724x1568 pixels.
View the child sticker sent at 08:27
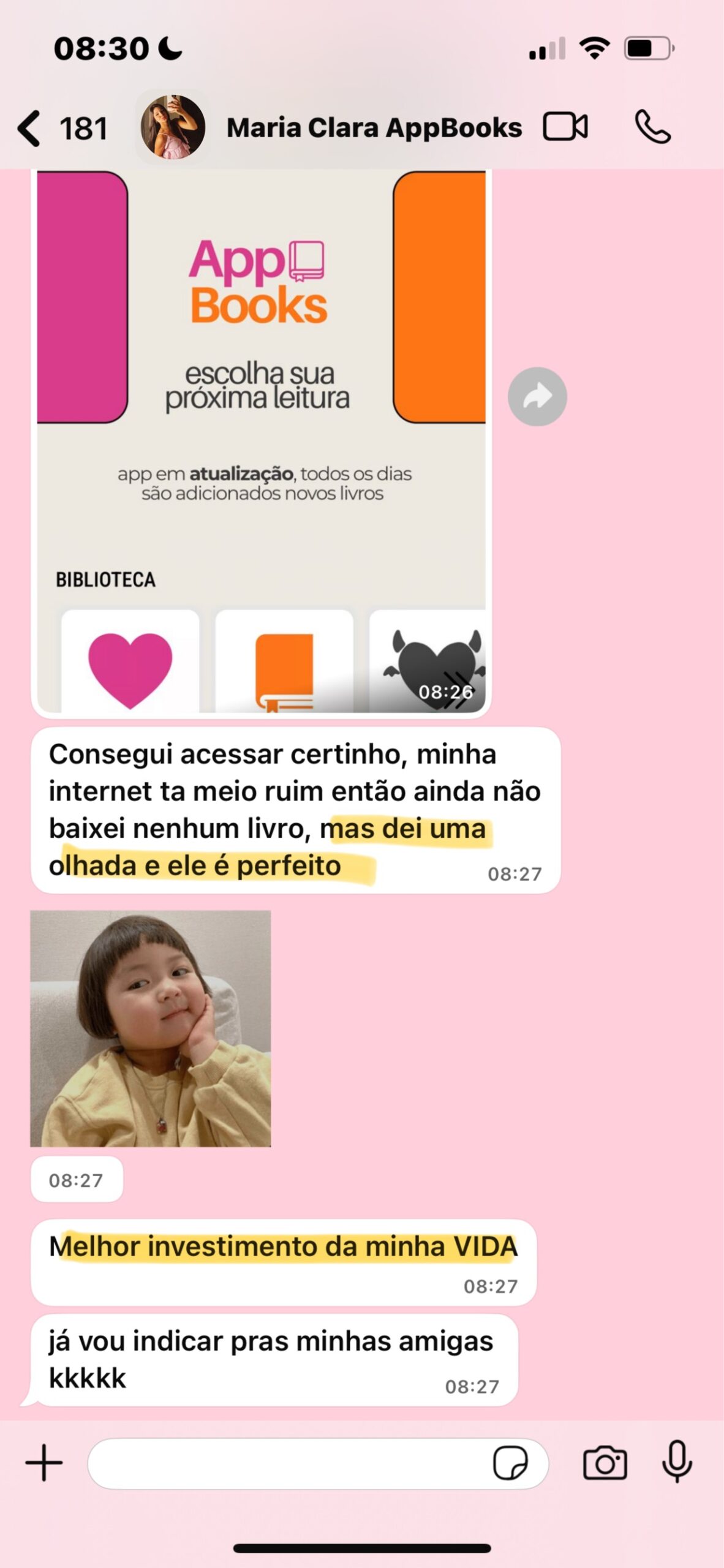pos(151,1028)
